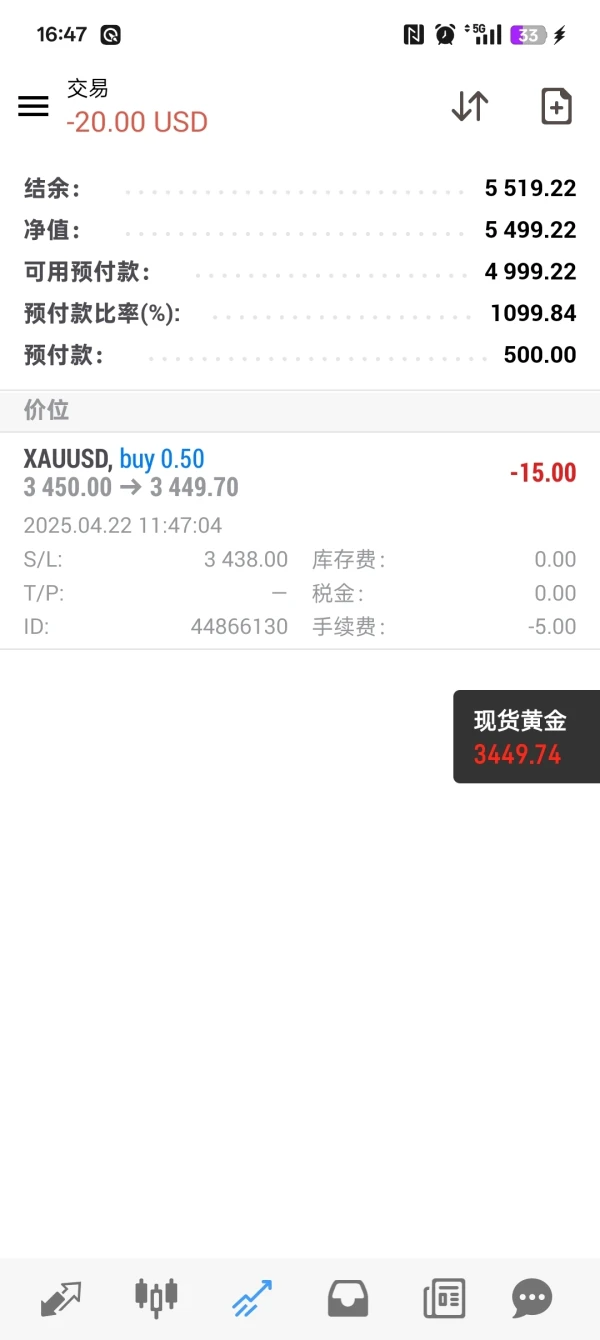600x1340 pixels.
Task: Tap the 现货黄金 floating price widget
Action: [x=526, y=736]
